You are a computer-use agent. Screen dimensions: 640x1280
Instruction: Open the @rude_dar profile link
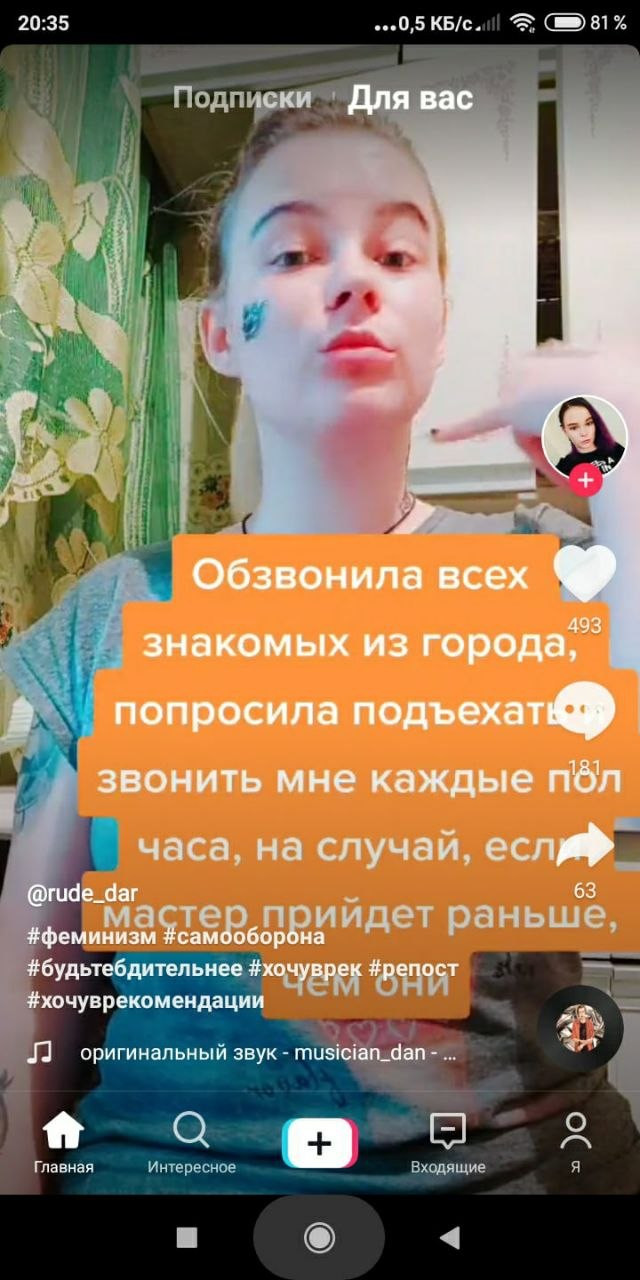[82, 893]
